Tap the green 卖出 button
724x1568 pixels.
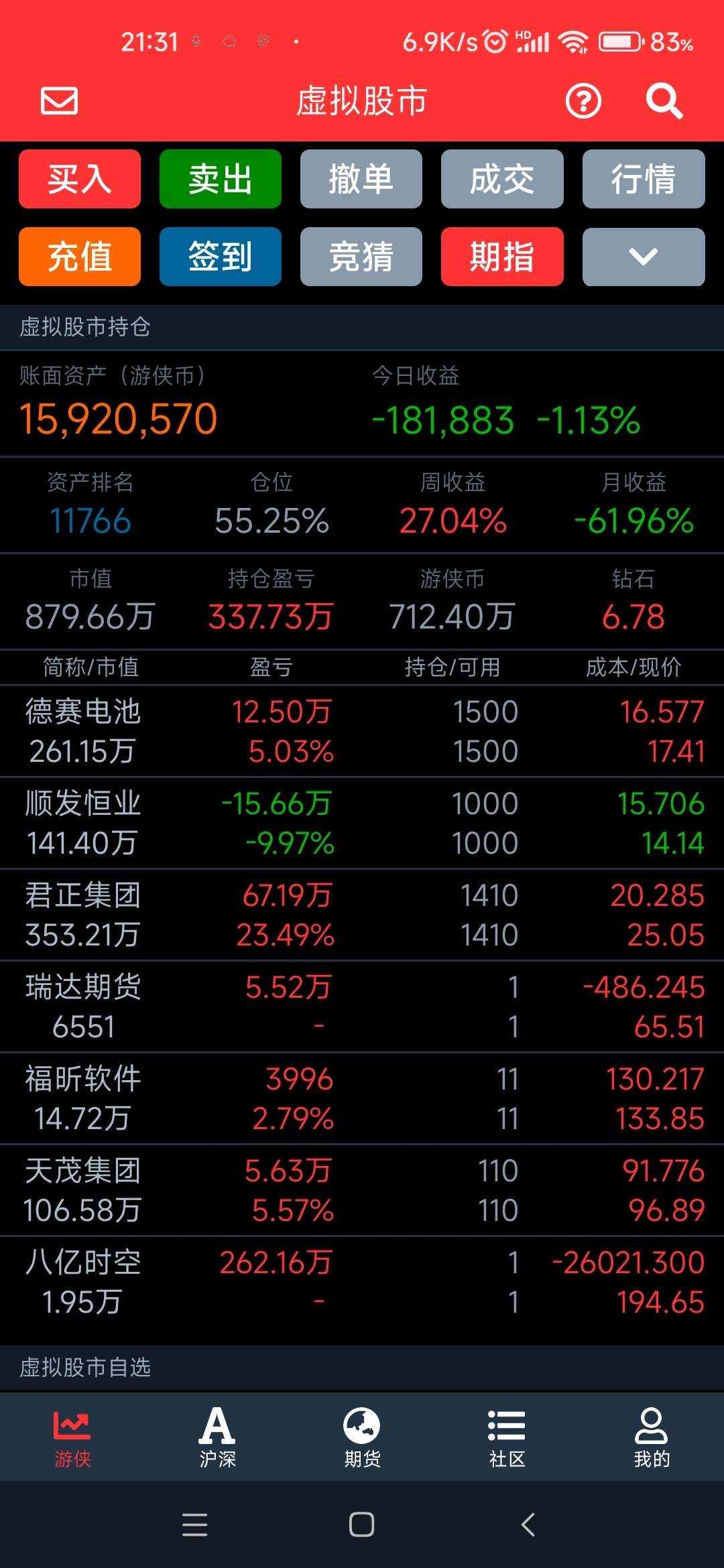(221, 179)
